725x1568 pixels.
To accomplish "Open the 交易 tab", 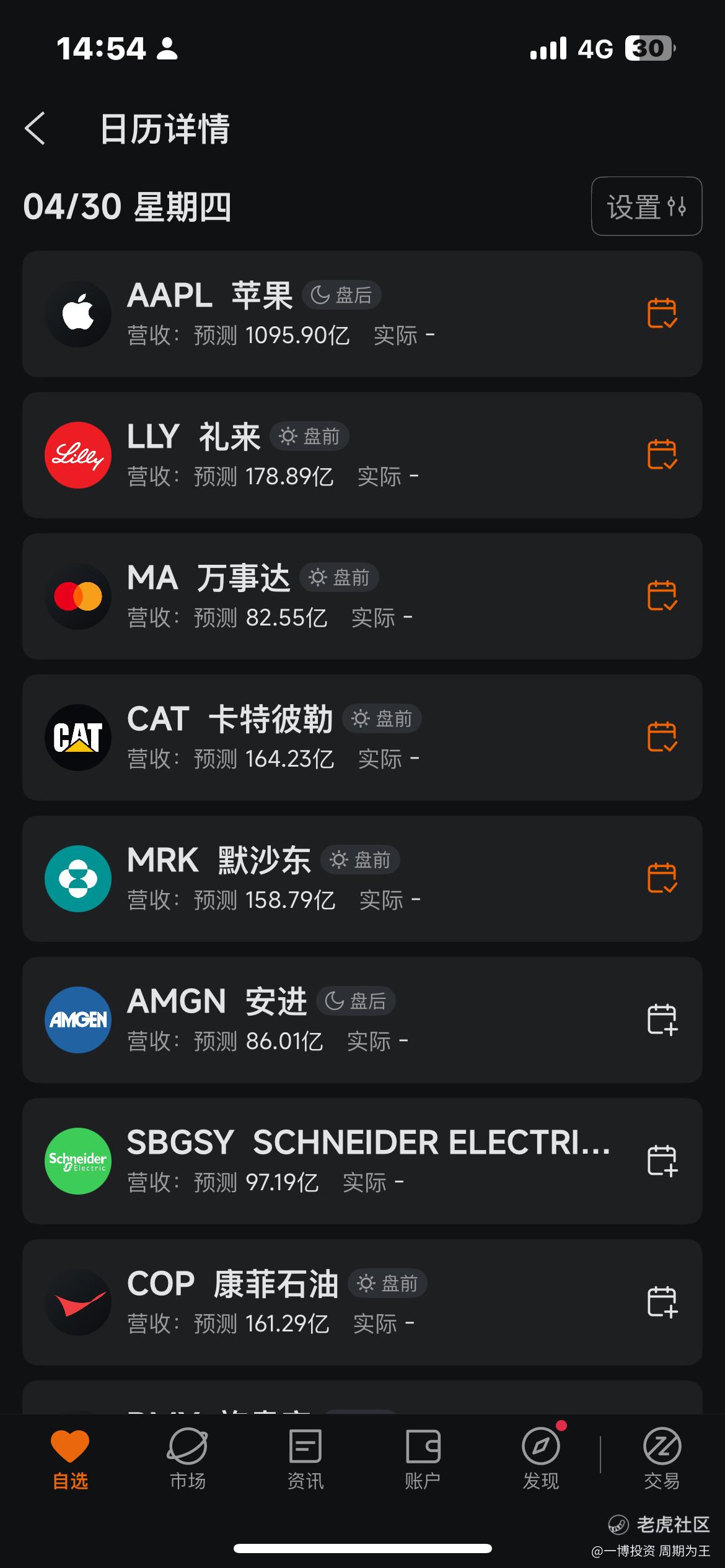I will [662, 1459].
